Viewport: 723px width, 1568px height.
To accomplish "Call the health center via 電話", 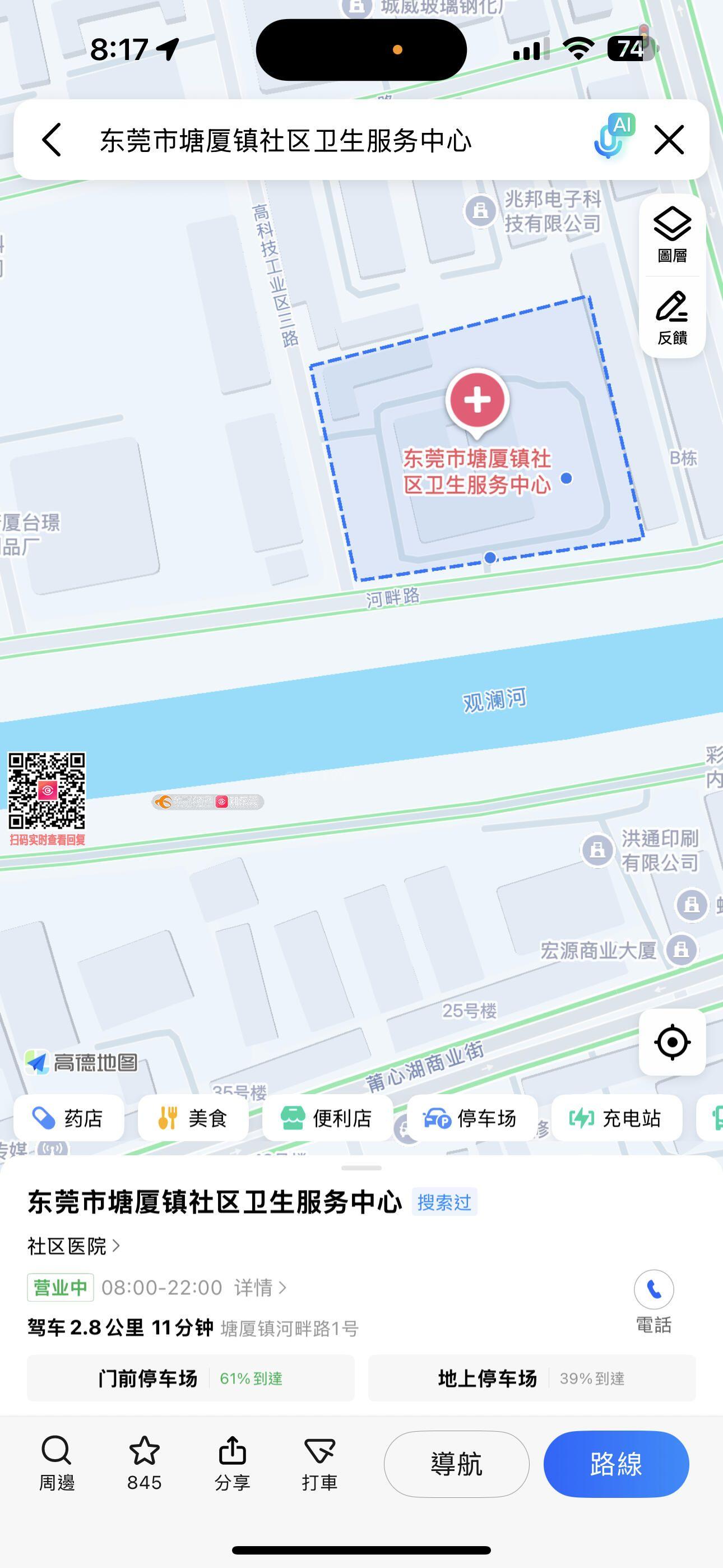I will click(654, 1299).
